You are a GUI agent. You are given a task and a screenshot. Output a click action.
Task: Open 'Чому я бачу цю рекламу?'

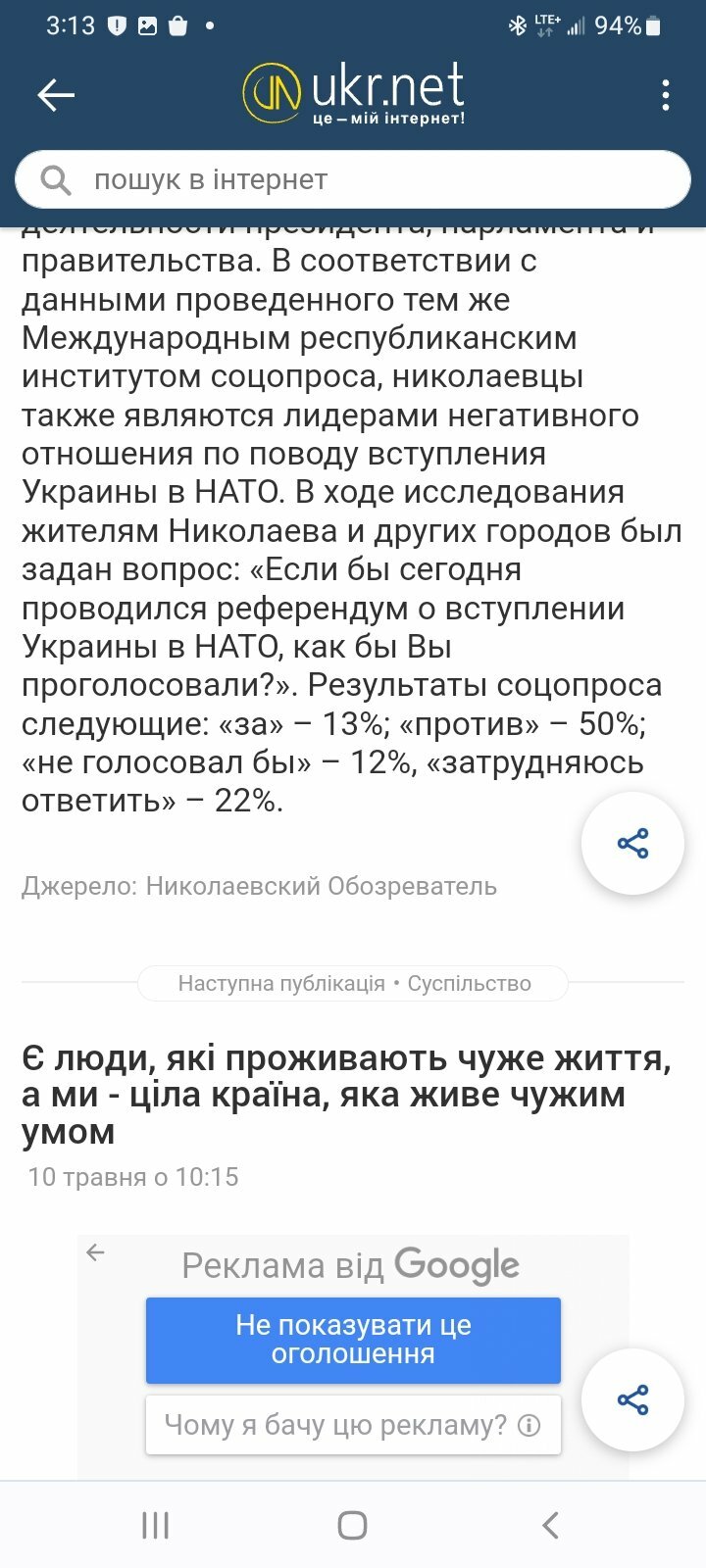pyautogui.click(x=353, y=1425)
